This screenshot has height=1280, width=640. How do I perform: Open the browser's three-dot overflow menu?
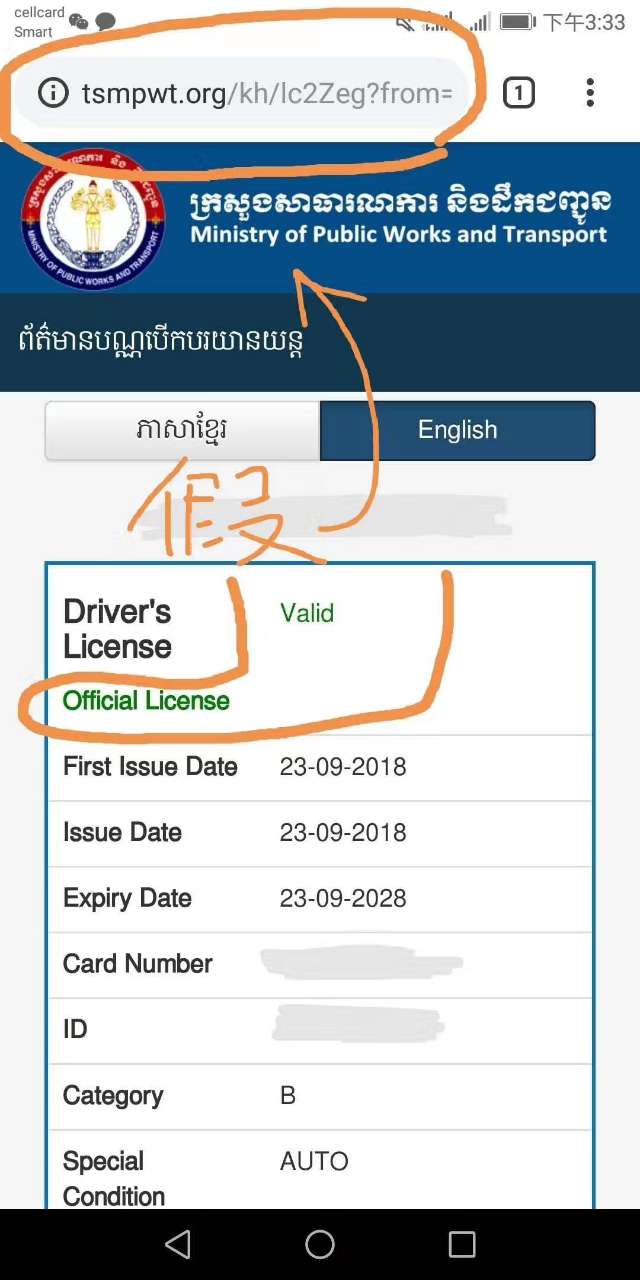tap(590, 93)
